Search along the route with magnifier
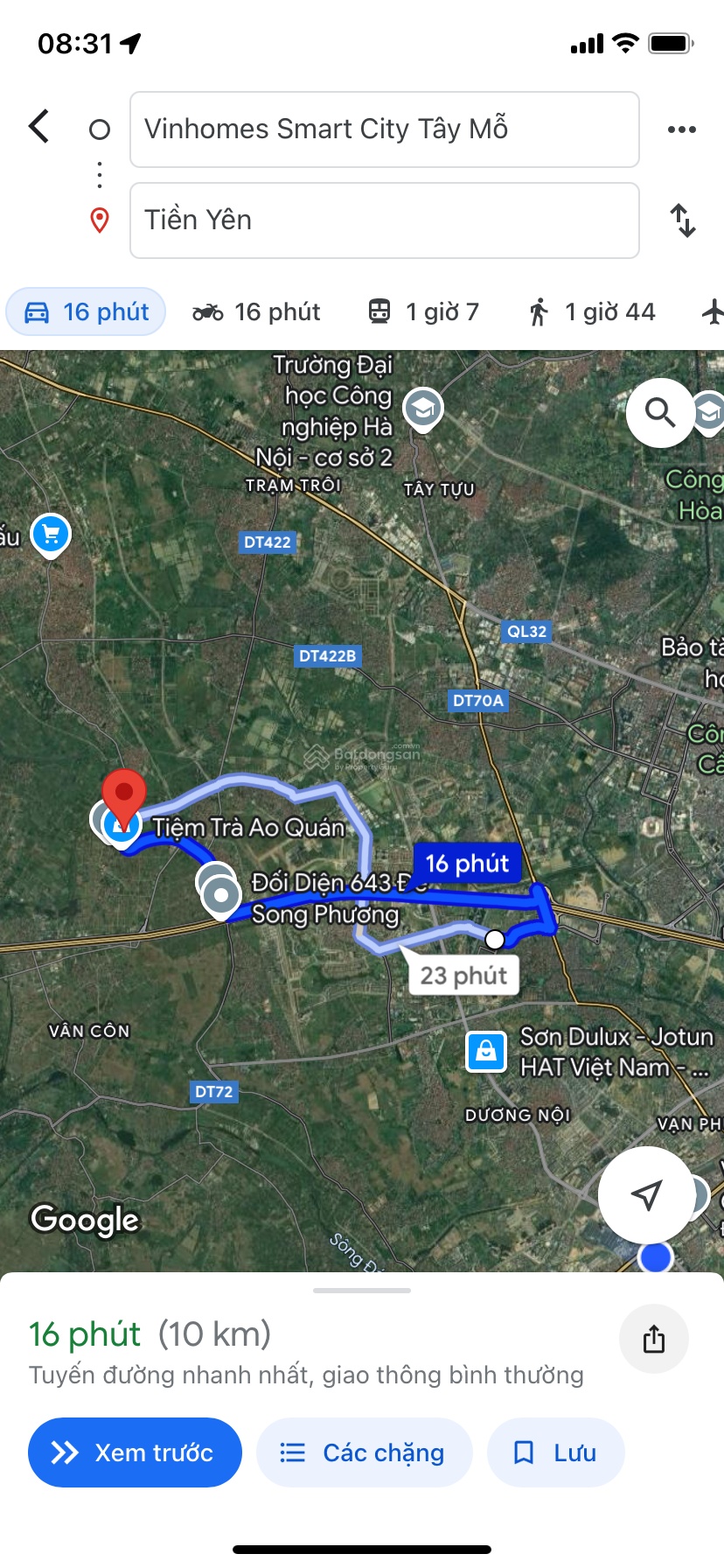 point(660,413)
